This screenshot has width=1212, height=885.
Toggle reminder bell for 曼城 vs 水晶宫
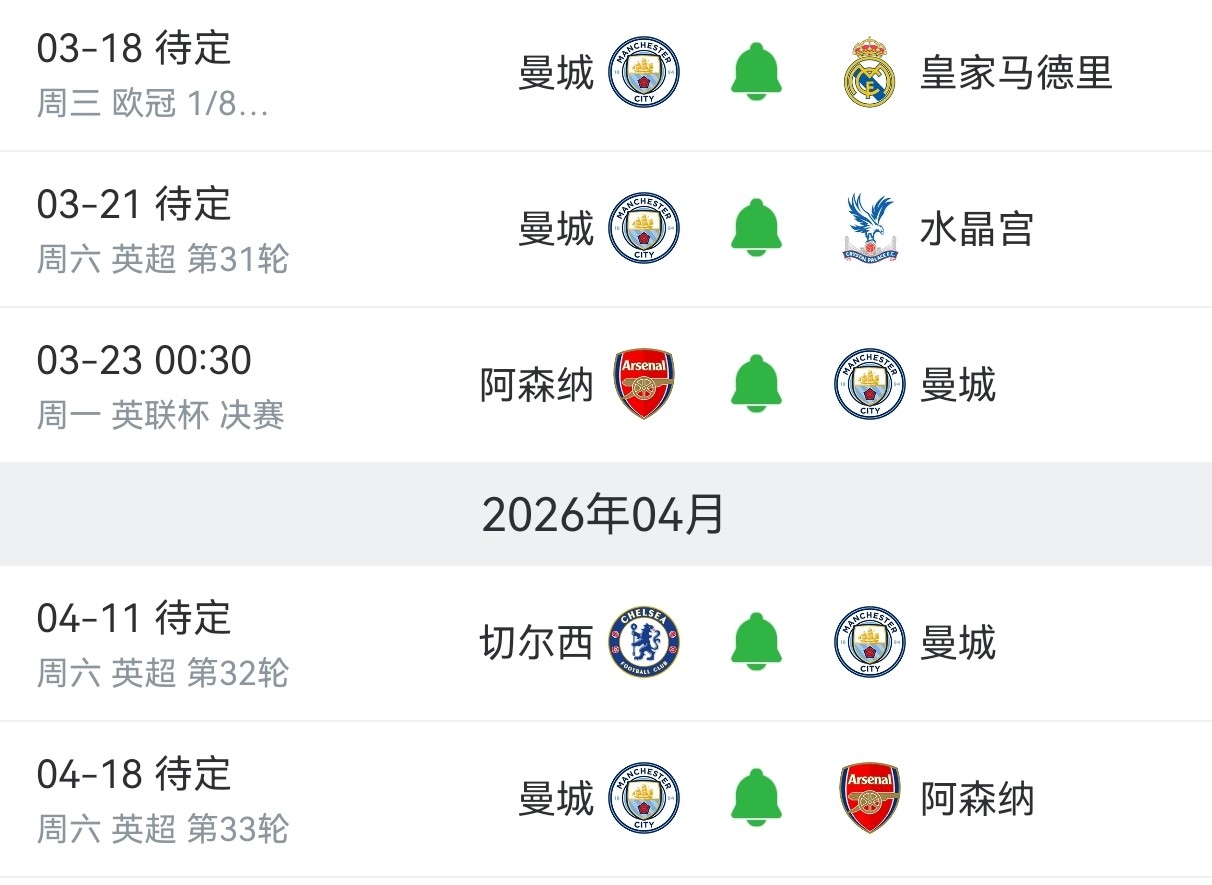(756, 229)
